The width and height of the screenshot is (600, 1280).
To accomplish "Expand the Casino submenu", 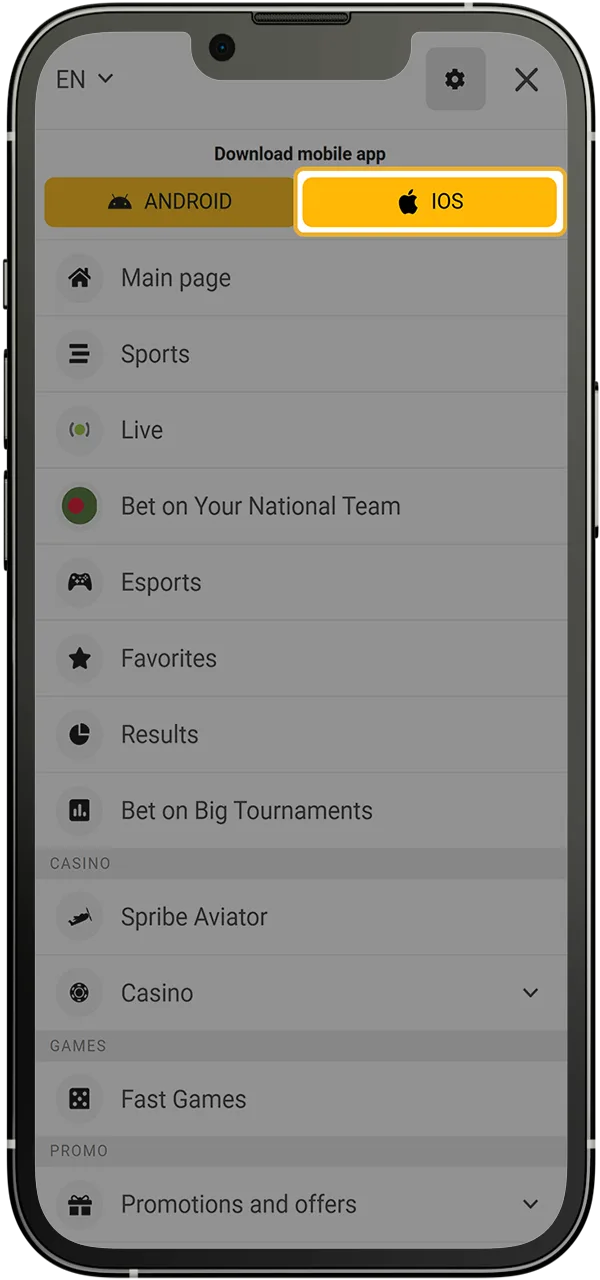I will point(530,993).
